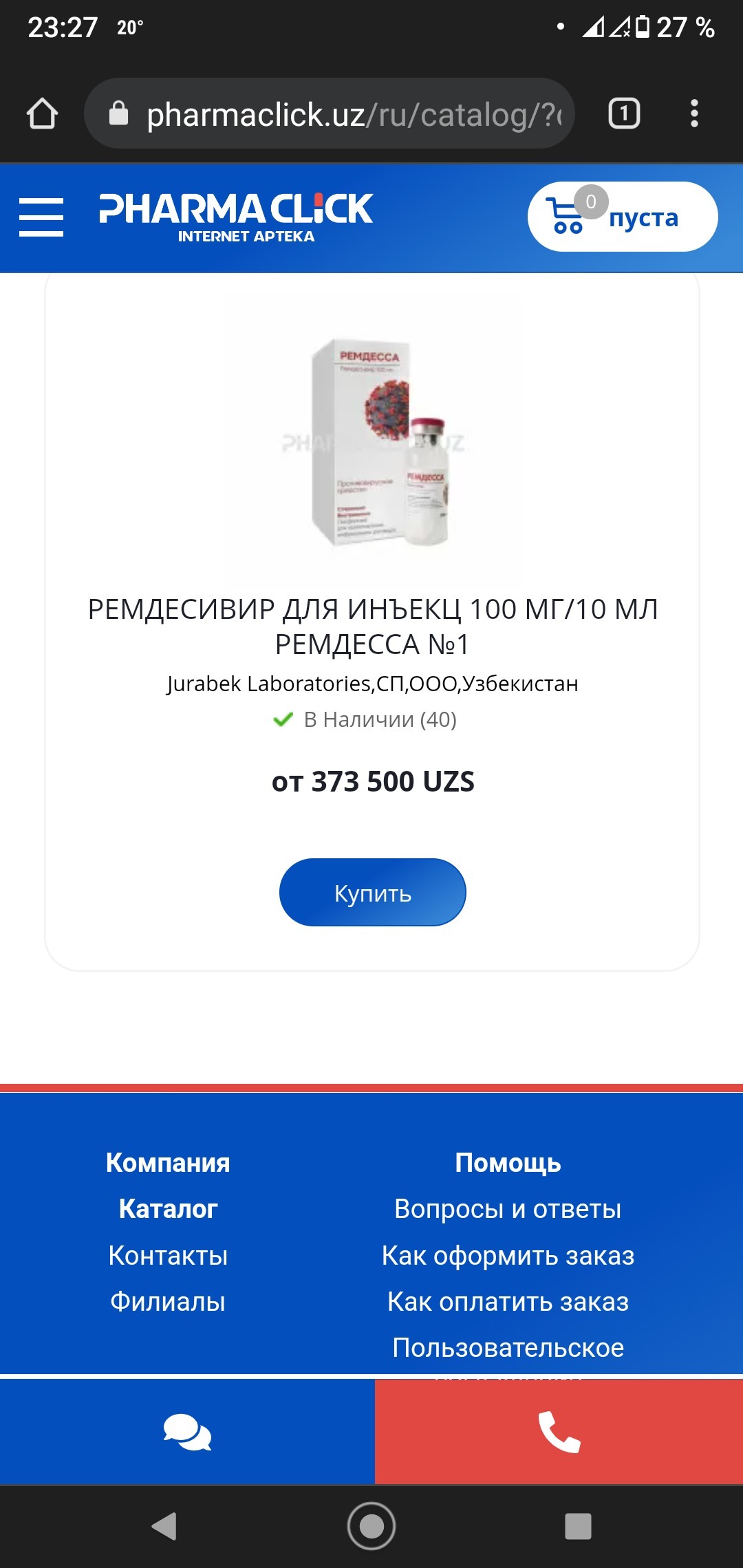This screenshot has width=743, height=1568.
Task: Open the browser overflow menu
Action: coord(694,113)
